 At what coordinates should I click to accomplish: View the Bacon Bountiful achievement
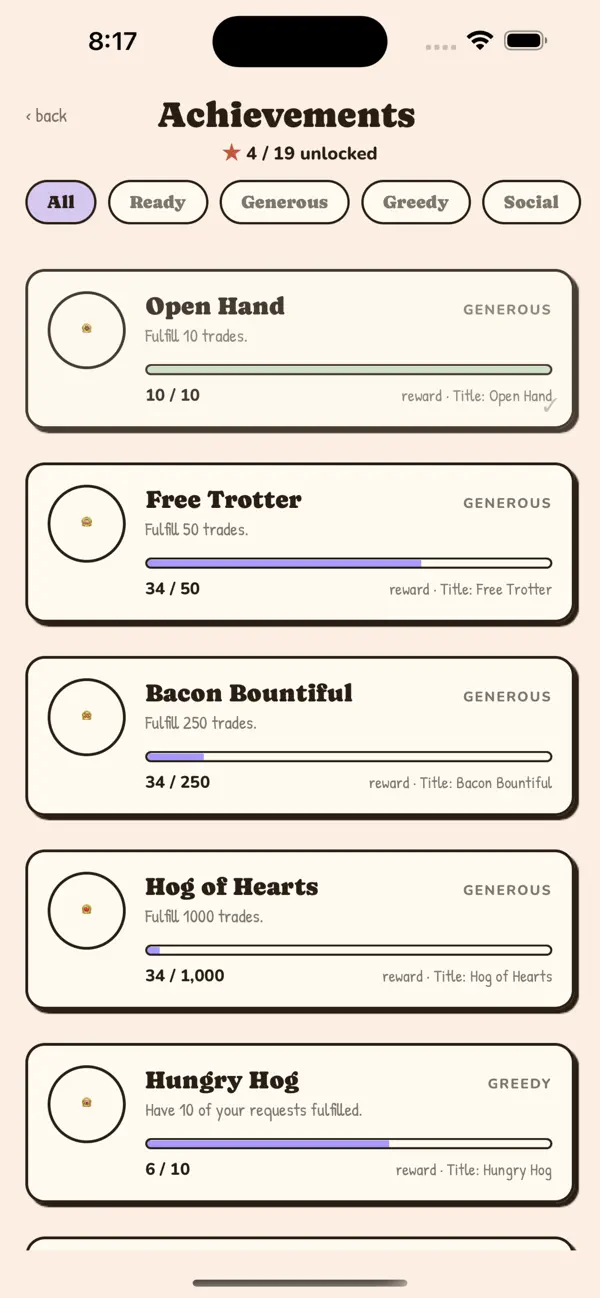pyautogui.click(x=301, y=737)
